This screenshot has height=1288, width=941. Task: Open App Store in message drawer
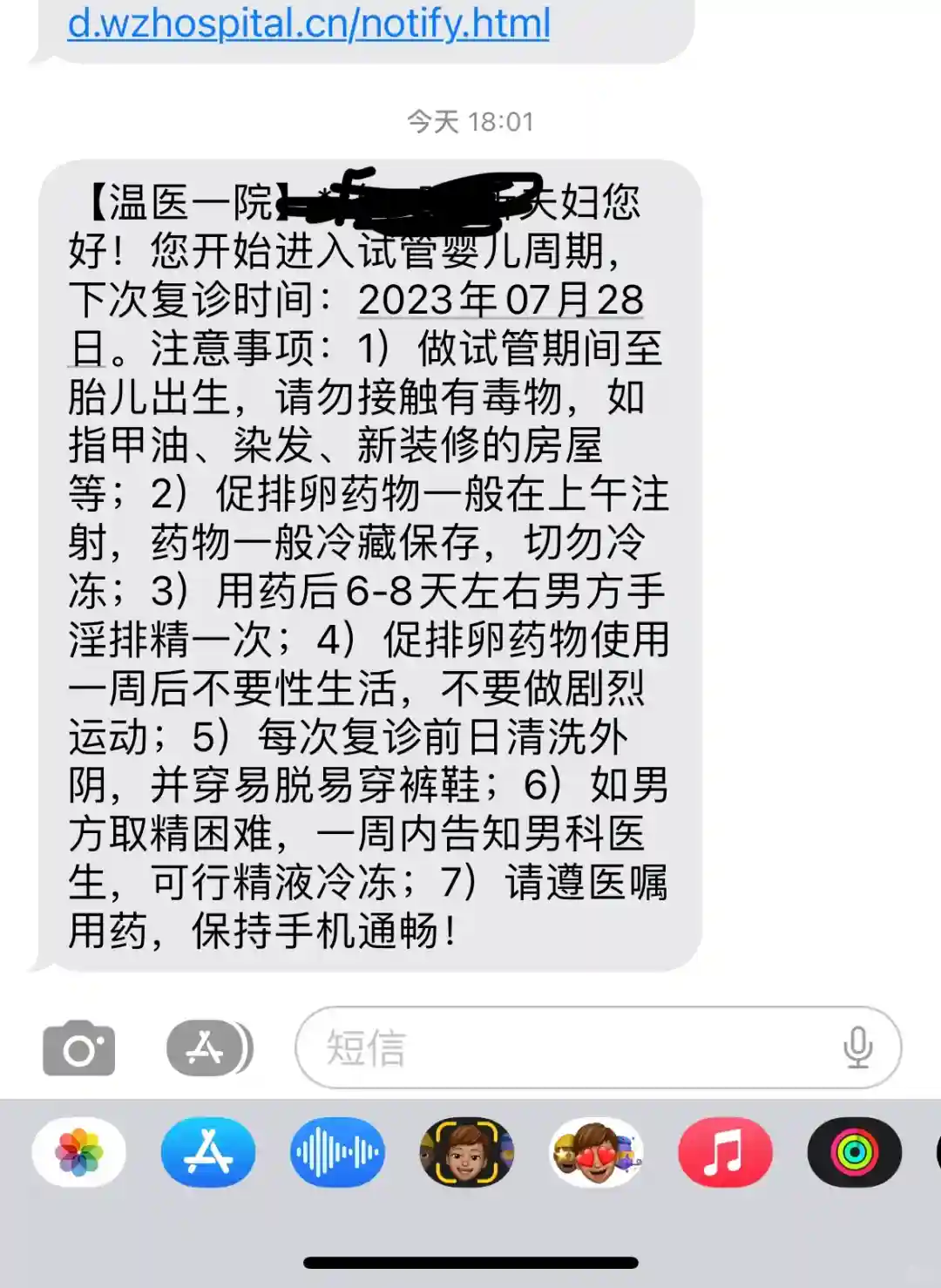click(208, 1152)
